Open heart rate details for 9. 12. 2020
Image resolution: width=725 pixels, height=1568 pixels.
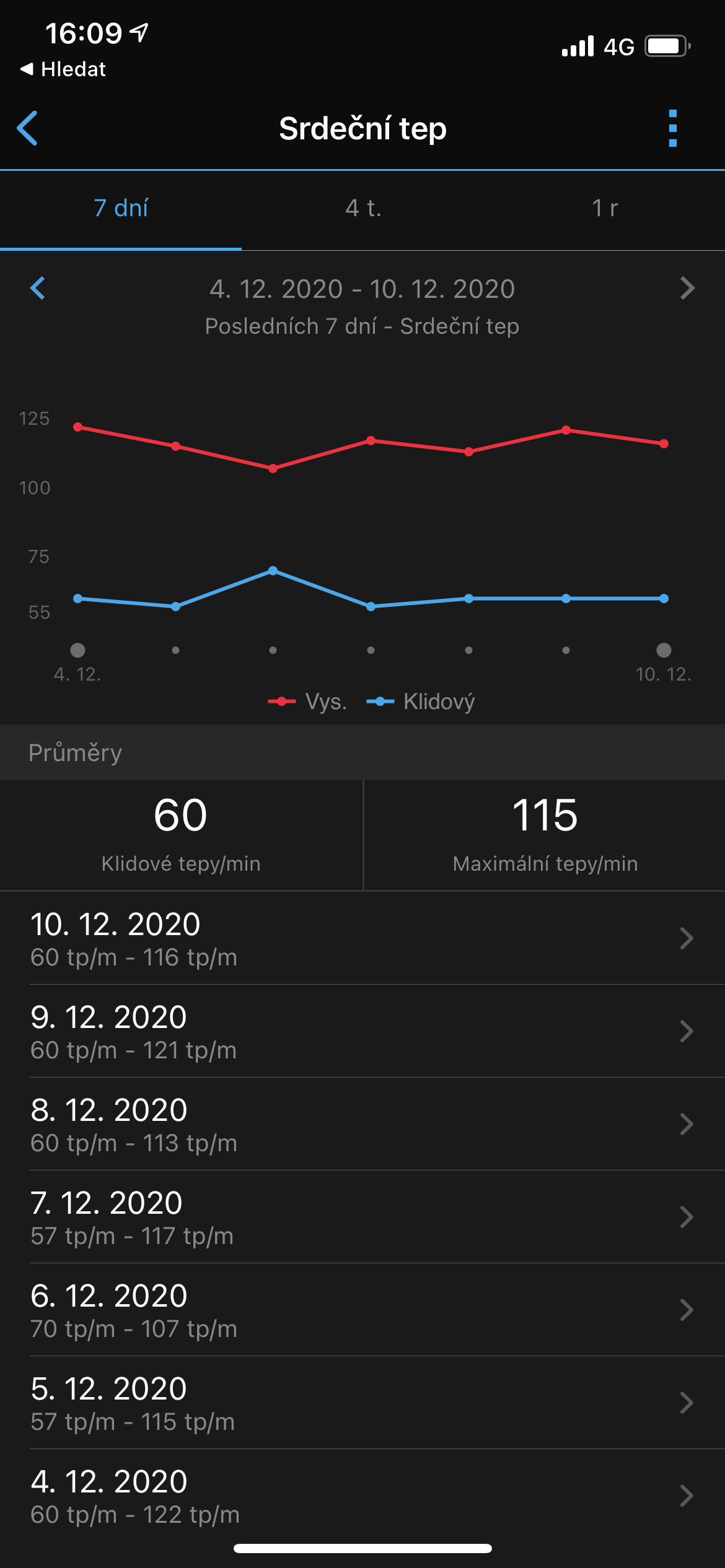pyautogui.click(x=362, y=1031)
